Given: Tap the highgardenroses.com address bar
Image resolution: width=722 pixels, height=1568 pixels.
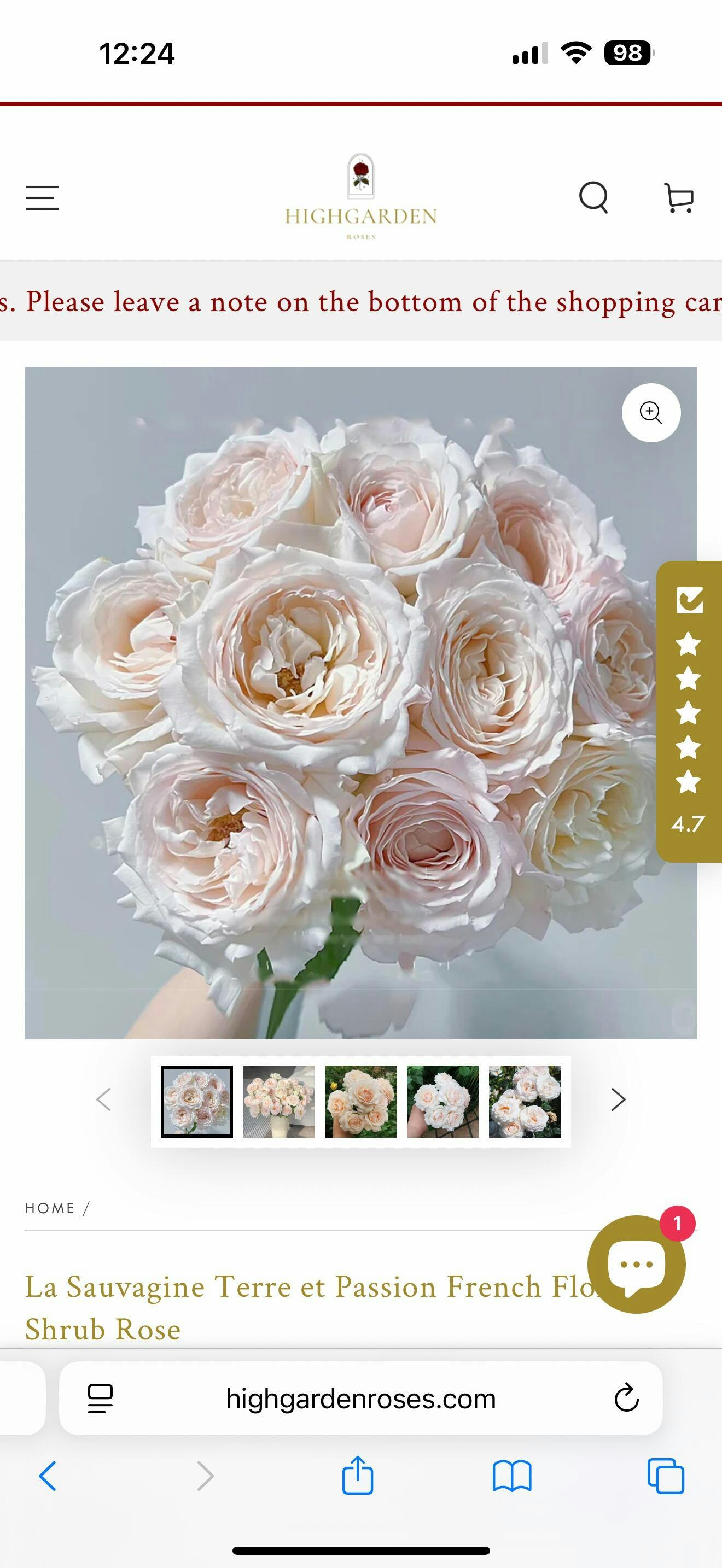Looking at the screenshot, I should point(361,1398).
